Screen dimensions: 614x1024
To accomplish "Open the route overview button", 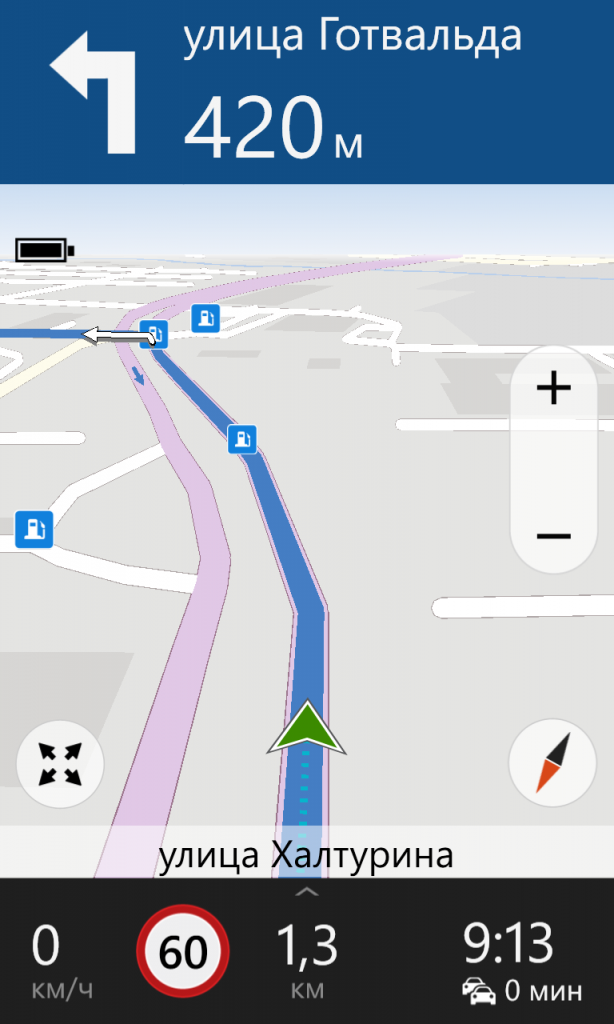I will tap(60, 765).
